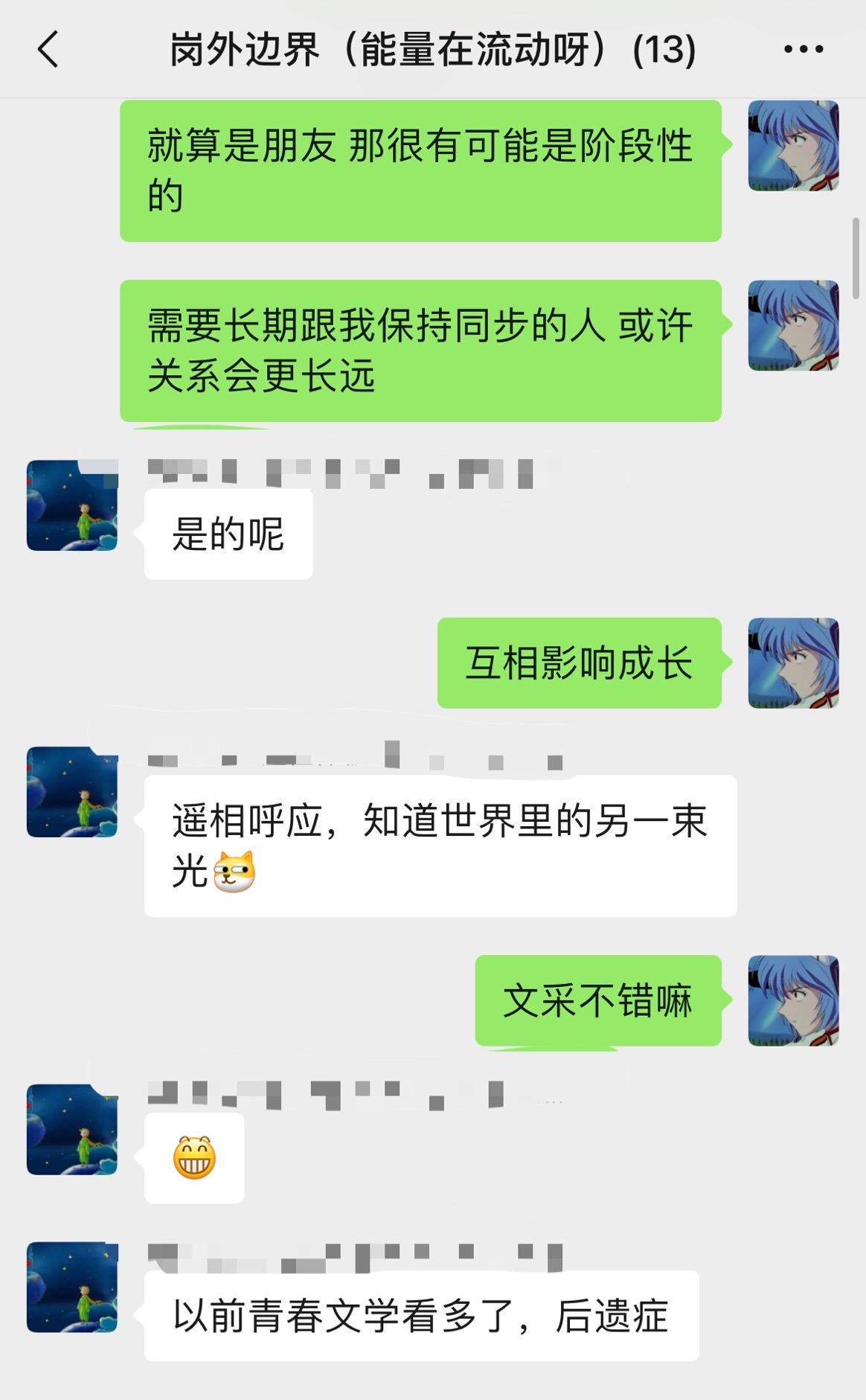
Task: Open avatar beside 以前青春文学看多了 message
Action: pyautogui.click(x=72, y=1287)
